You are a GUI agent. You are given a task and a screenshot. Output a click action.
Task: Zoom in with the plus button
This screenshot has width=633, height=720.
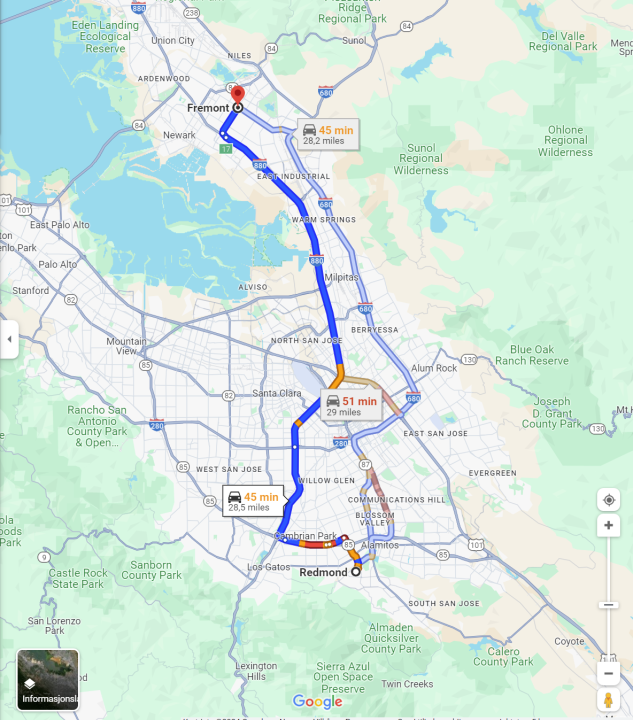[x=608, y=526]
